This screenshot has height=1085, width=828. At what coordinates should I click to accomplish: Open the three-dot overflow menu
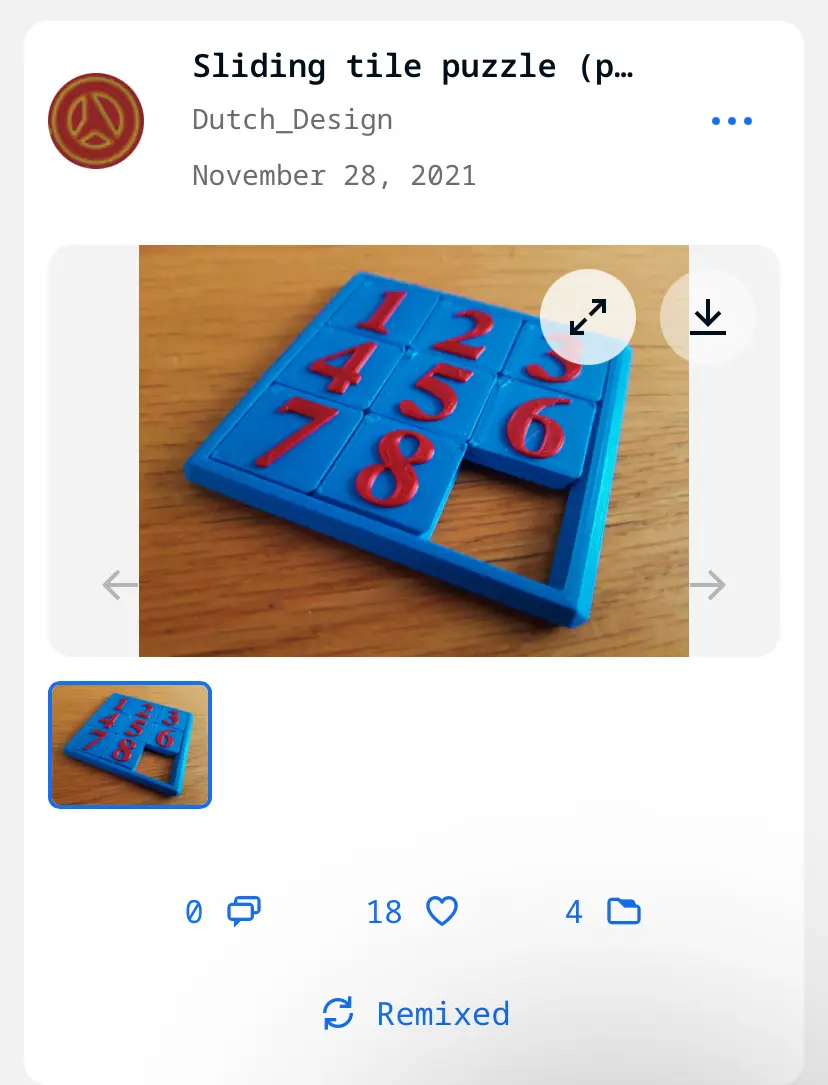[731, 121]
